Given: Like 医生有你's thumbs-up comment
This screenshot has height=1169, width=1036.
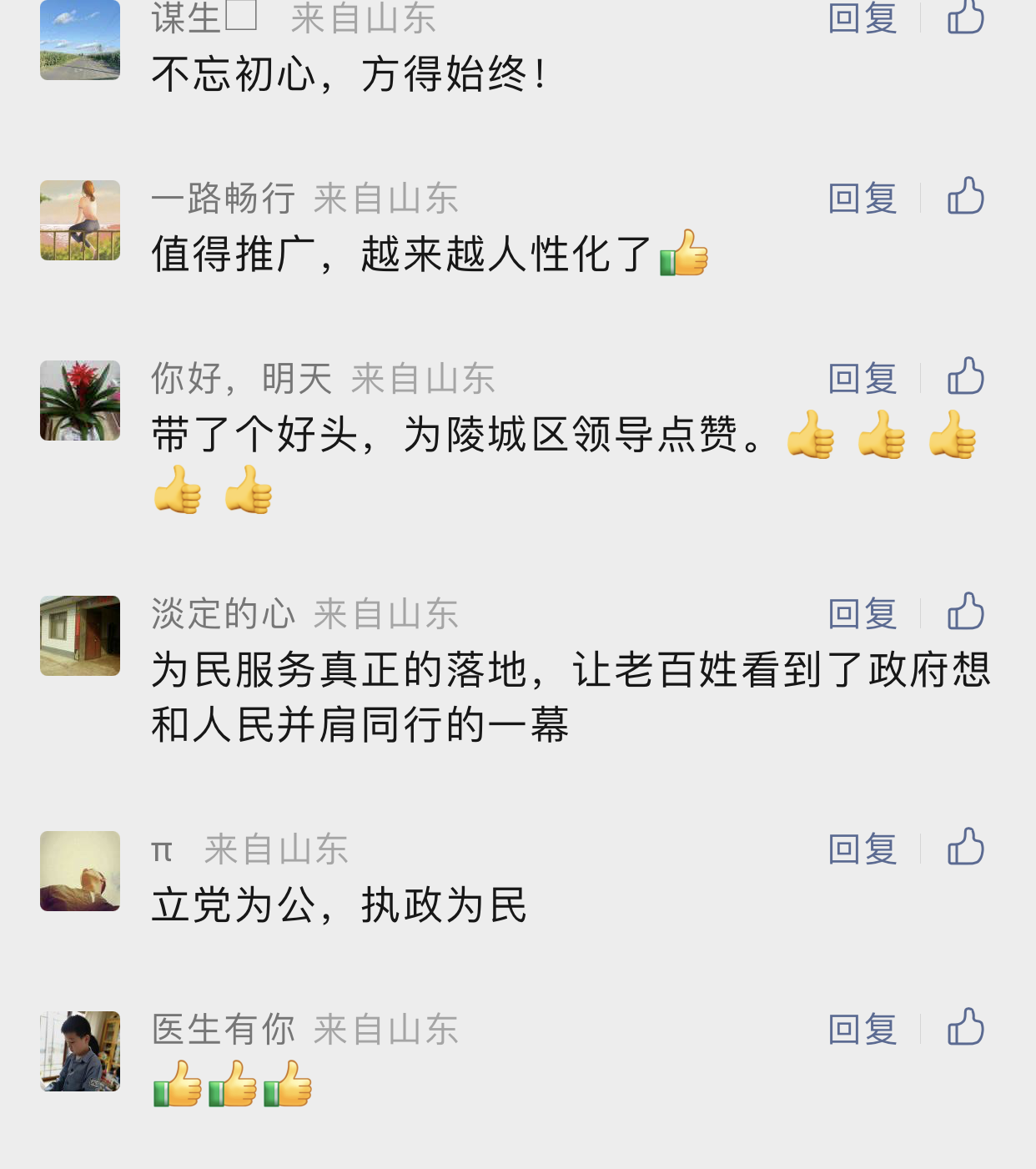Looking at the screenshot, I should [x=965, y=1028].
